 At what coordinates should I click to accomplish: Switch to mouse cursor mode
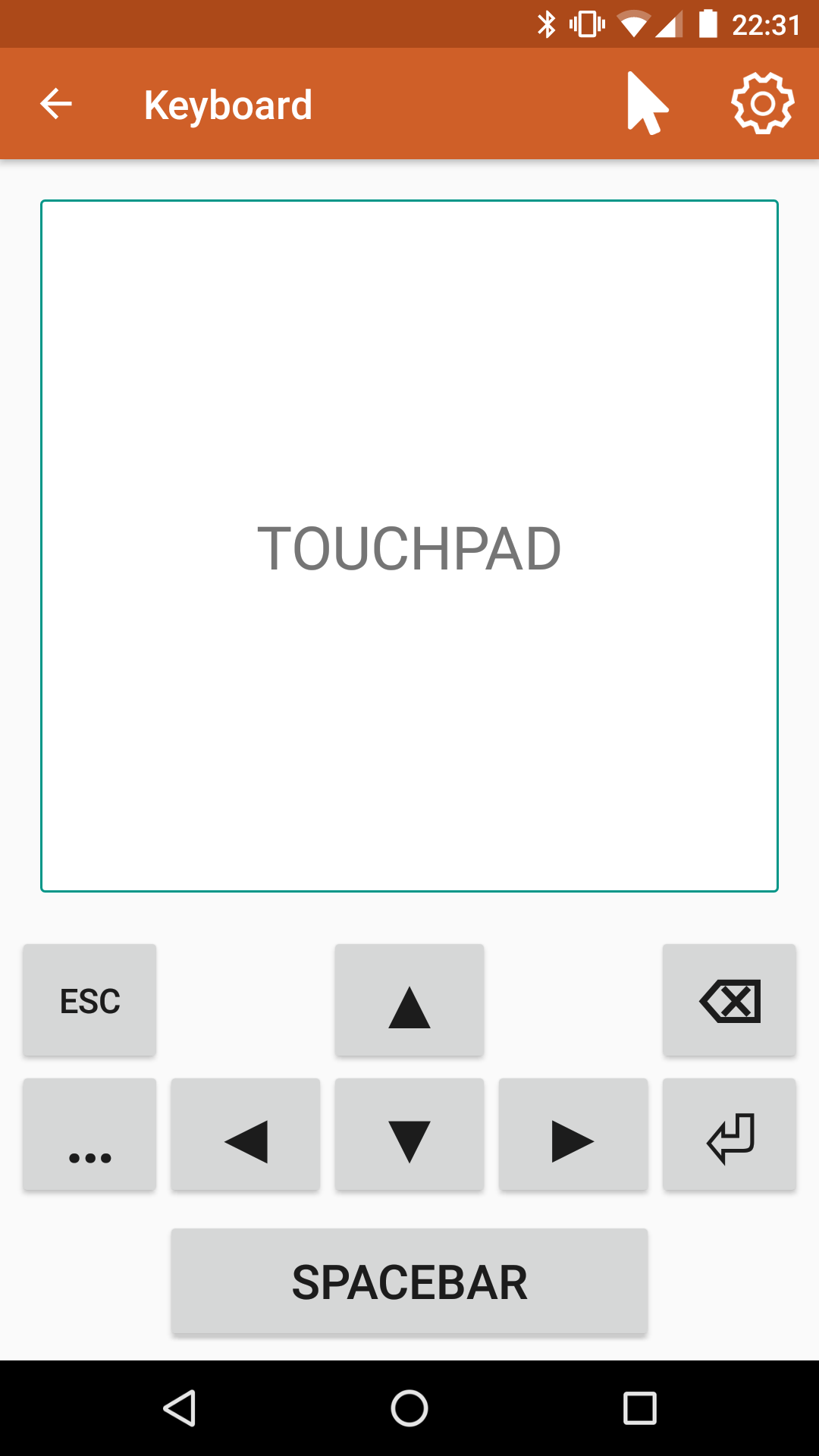coord(647,104)
